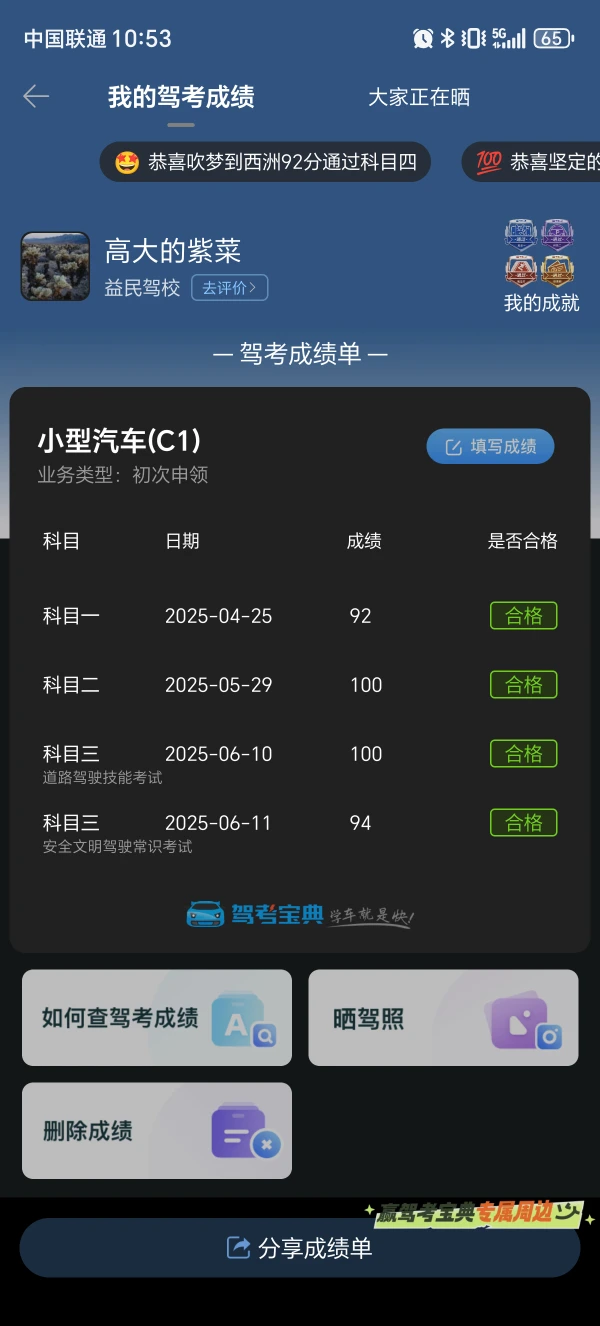Switch to the 大家正在晒 tab

418,97
